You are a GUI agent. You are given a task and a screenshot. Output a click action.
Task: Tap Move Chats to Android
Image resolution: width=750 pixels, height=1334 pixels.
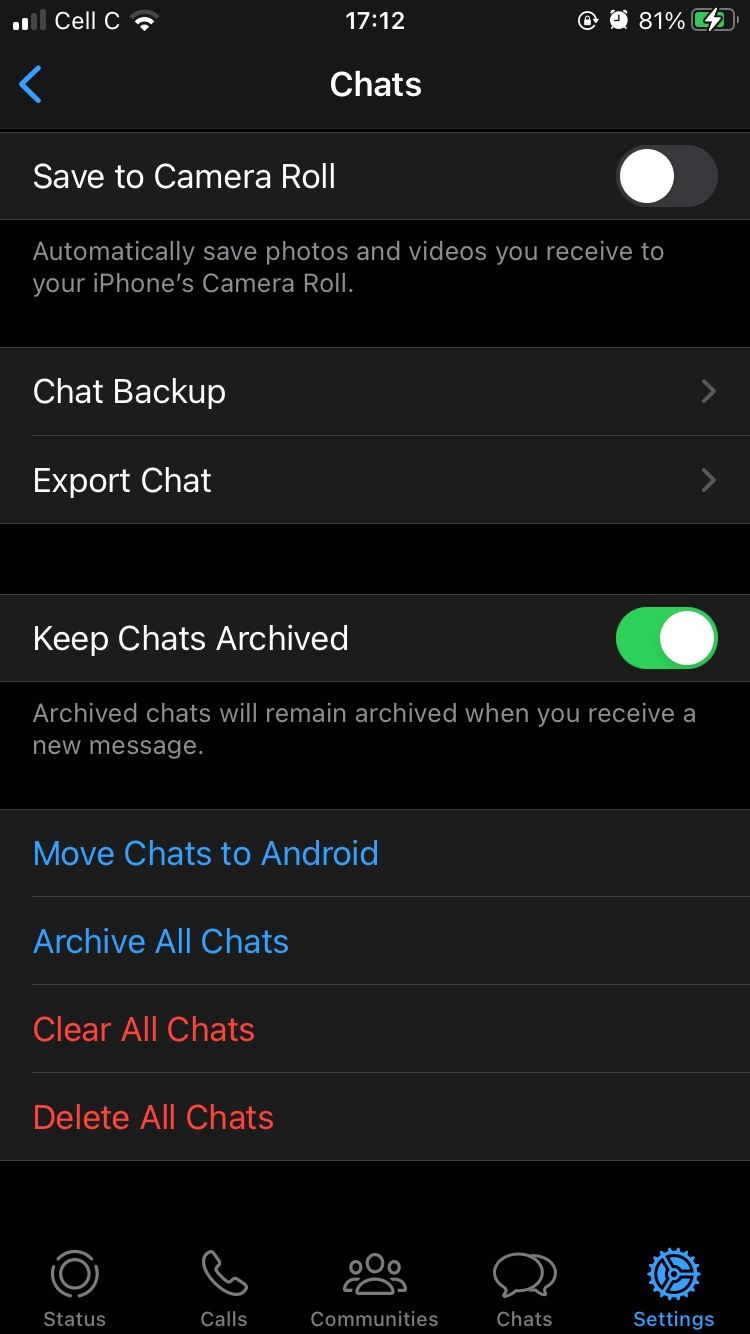click(206, 853)
